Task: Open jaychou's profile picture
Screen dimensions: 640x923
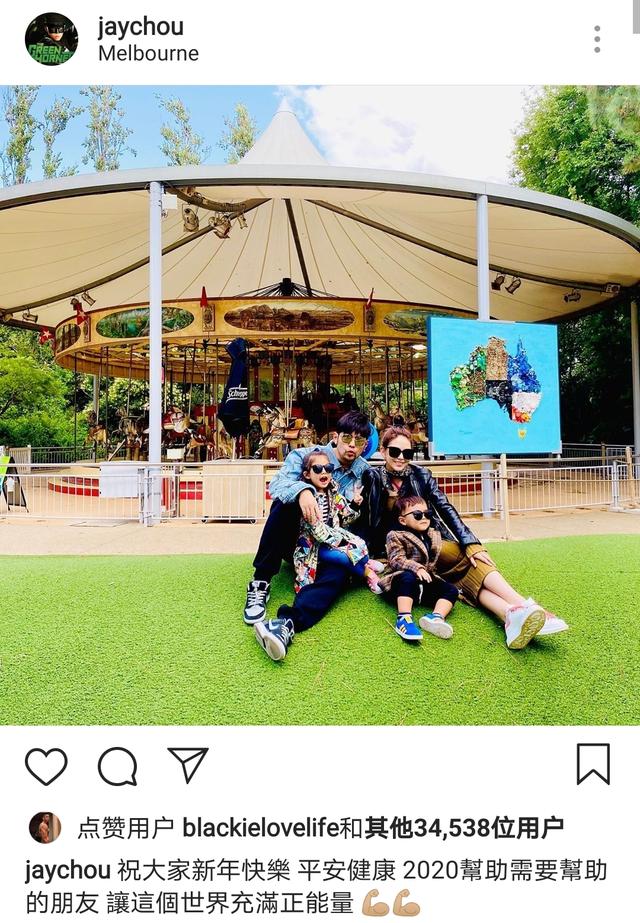Action: coord(51,39)
